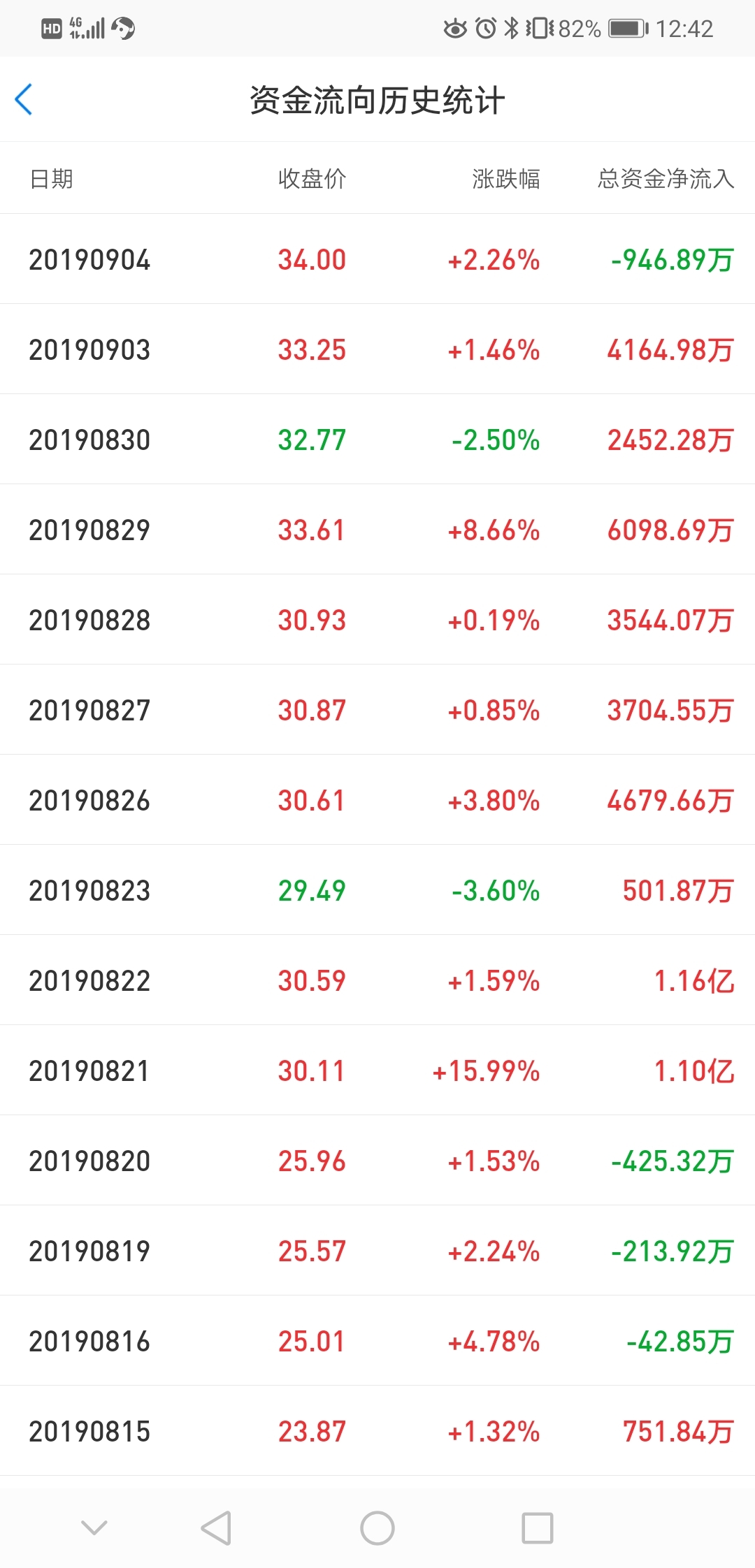Hide the navigation bar with the down chevron
Image resolution: width=755 pixels, height=1568 pixels.
[x=94, y=1527]
